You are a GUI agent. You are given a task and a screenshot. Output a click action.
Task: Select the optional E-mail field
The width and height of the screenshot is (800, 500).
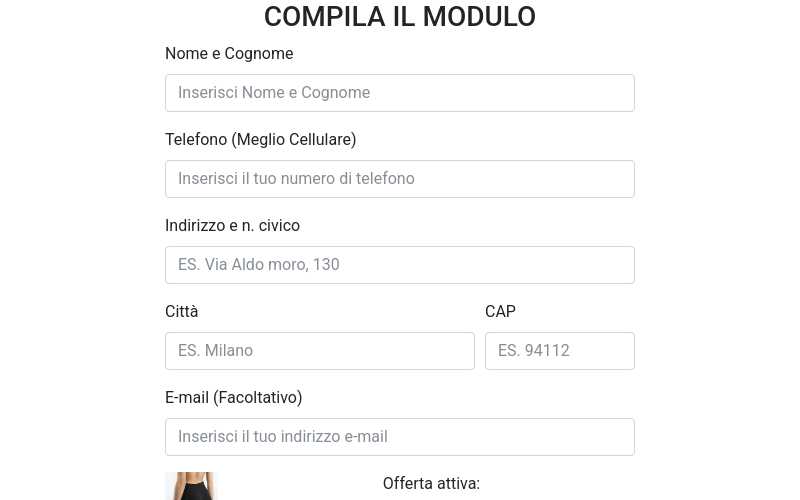399,437
